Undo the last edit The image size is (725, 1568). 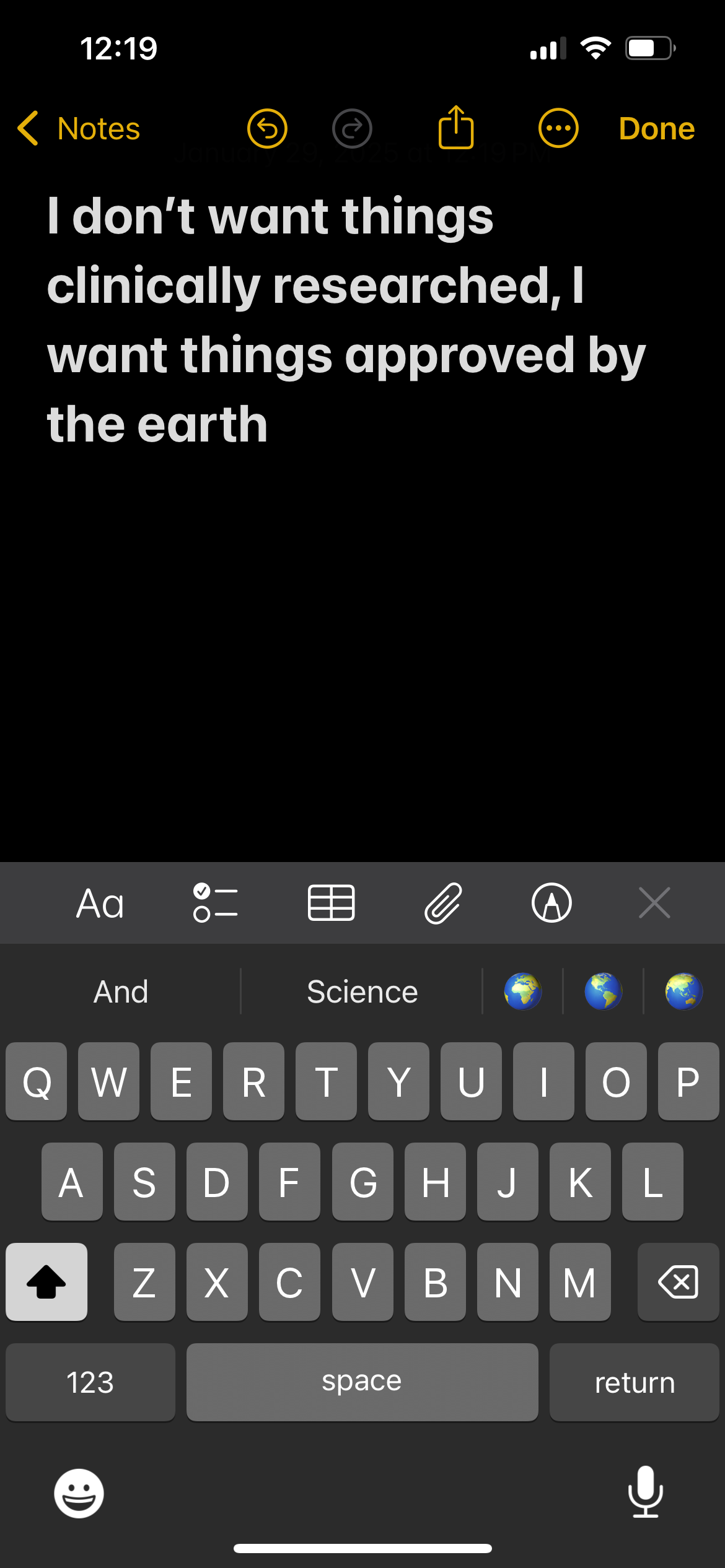click(x=267, y=129)
